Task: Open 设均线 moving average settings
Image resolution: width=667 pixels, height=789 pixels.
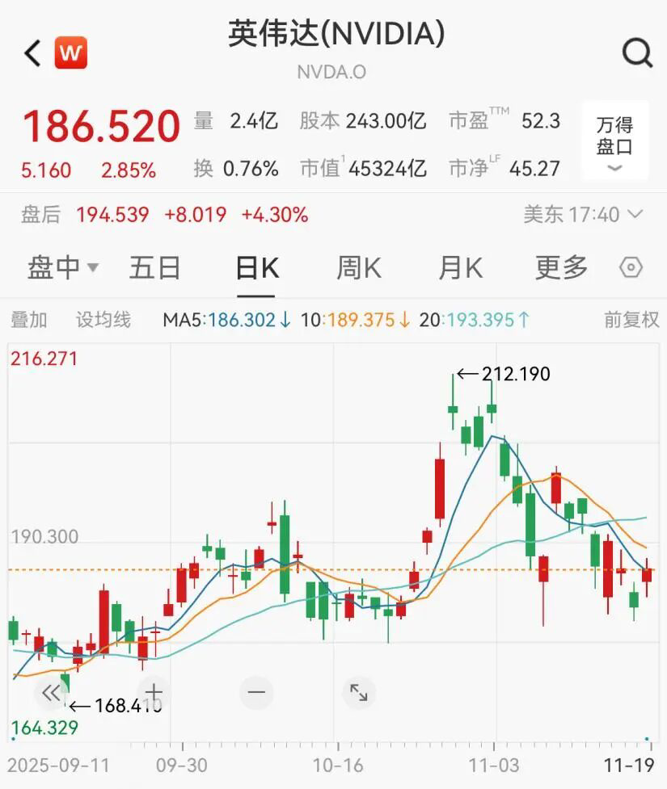Action: pos(104,320)
